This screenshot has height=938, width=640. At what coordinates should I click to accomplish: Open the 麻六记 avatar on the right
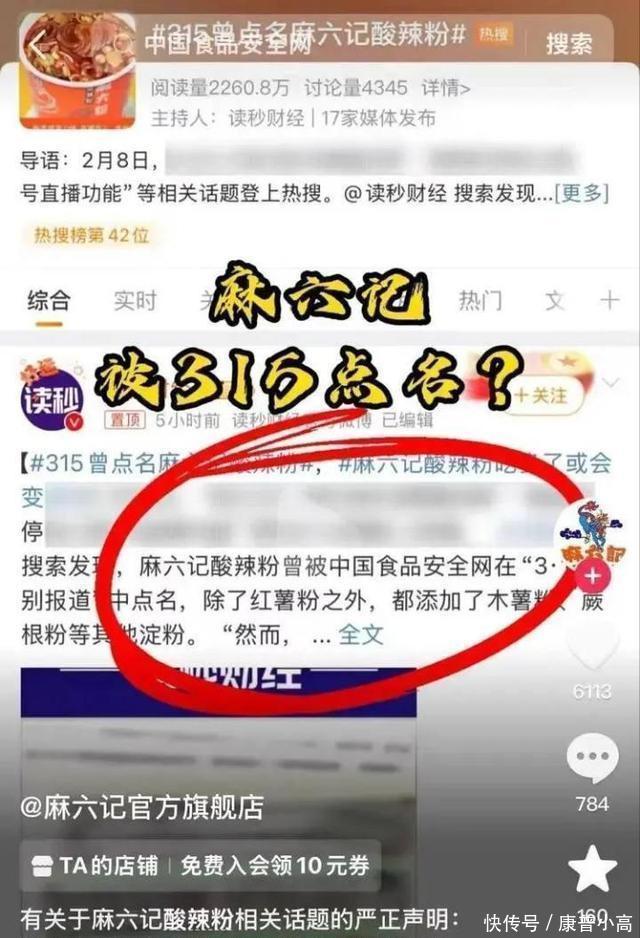591,534
